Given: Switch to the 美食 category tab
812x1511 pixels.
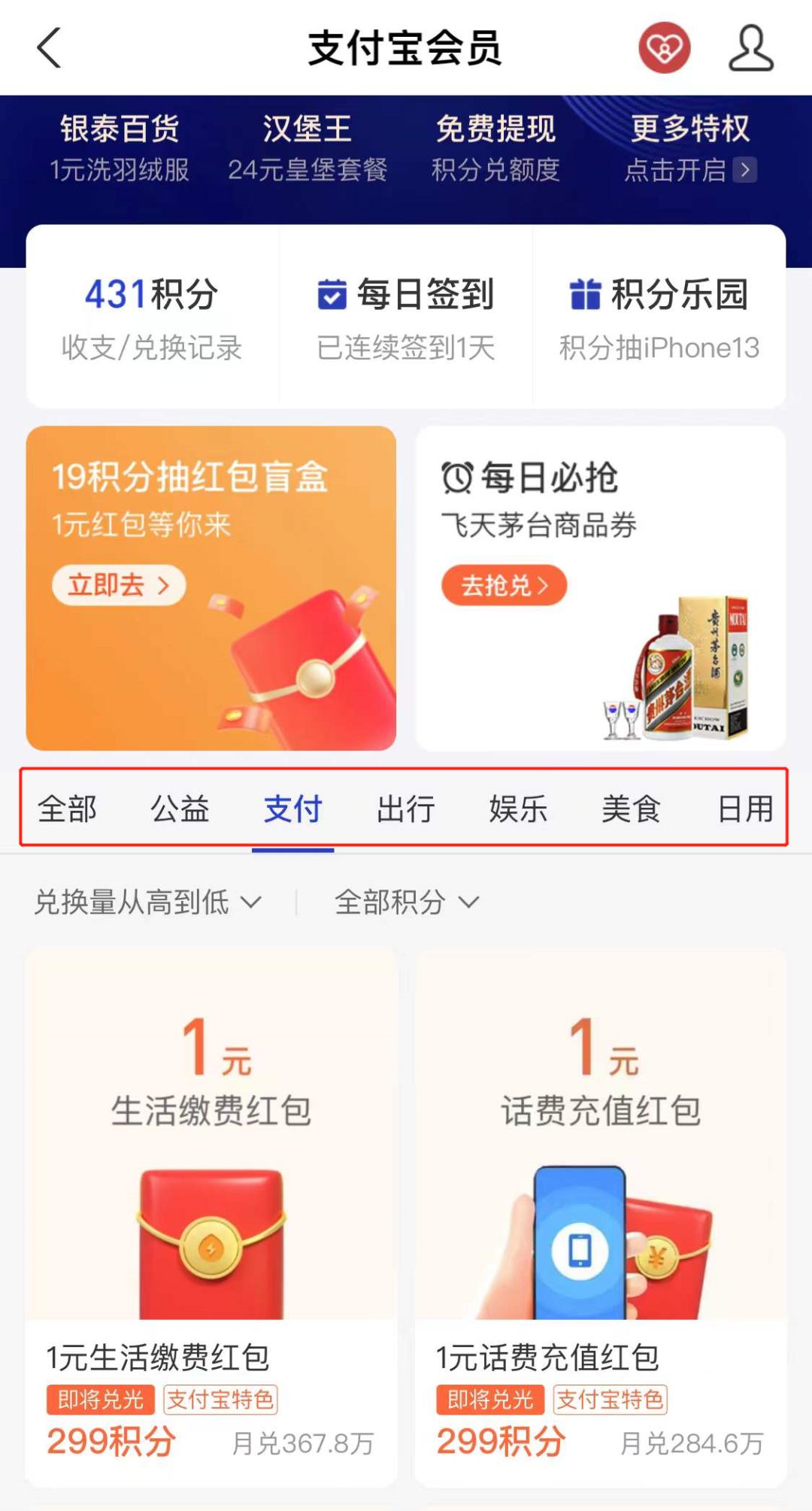Looking at the screenshot, I should (x=632, y=811).
